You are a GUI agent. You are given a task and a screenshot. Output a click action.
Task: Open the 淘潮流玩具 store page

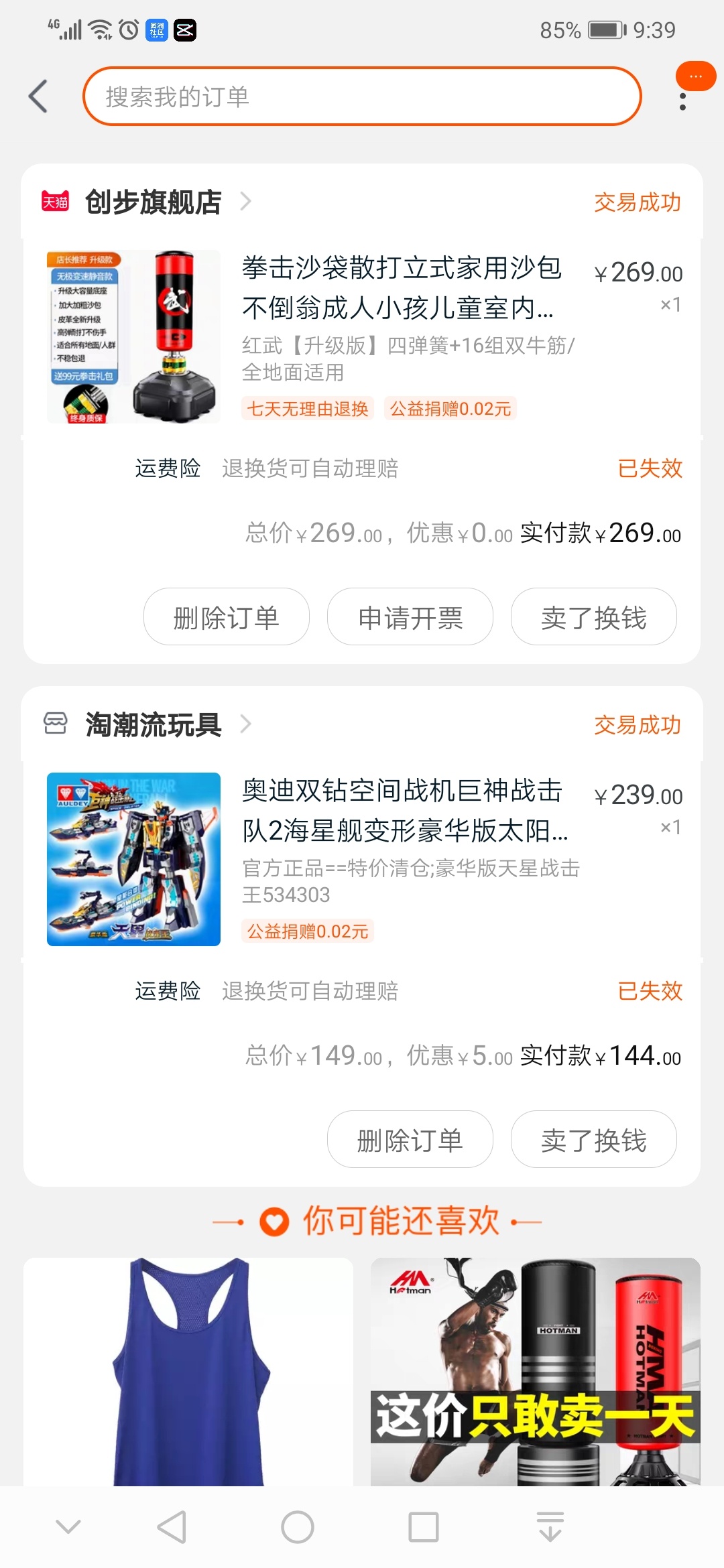click(154, 725)
